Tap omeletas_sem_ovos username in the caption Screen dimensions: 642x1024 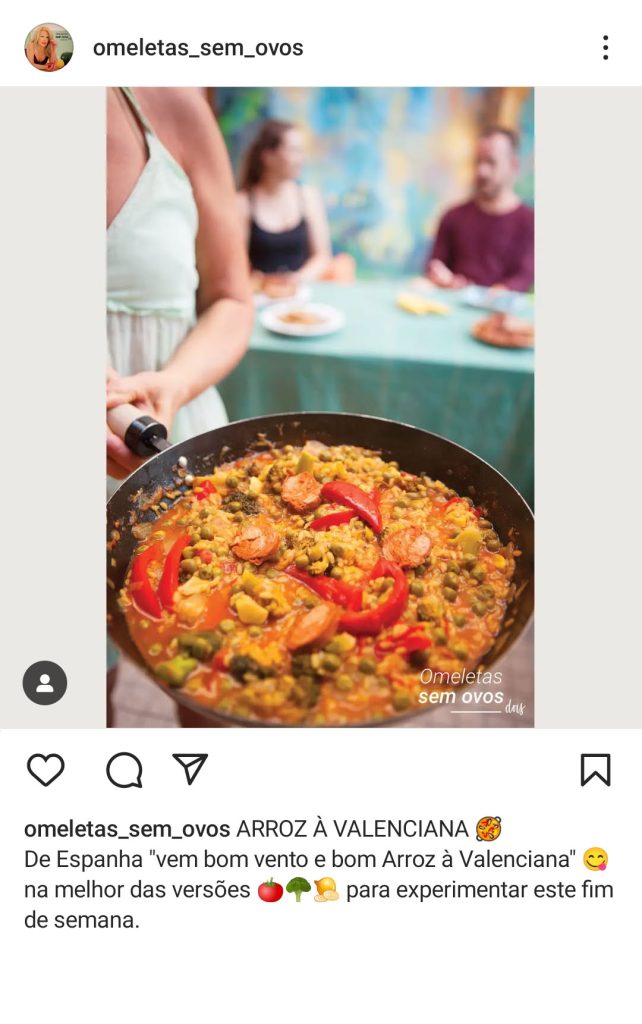pyautogui.click(x=127, y=829)
